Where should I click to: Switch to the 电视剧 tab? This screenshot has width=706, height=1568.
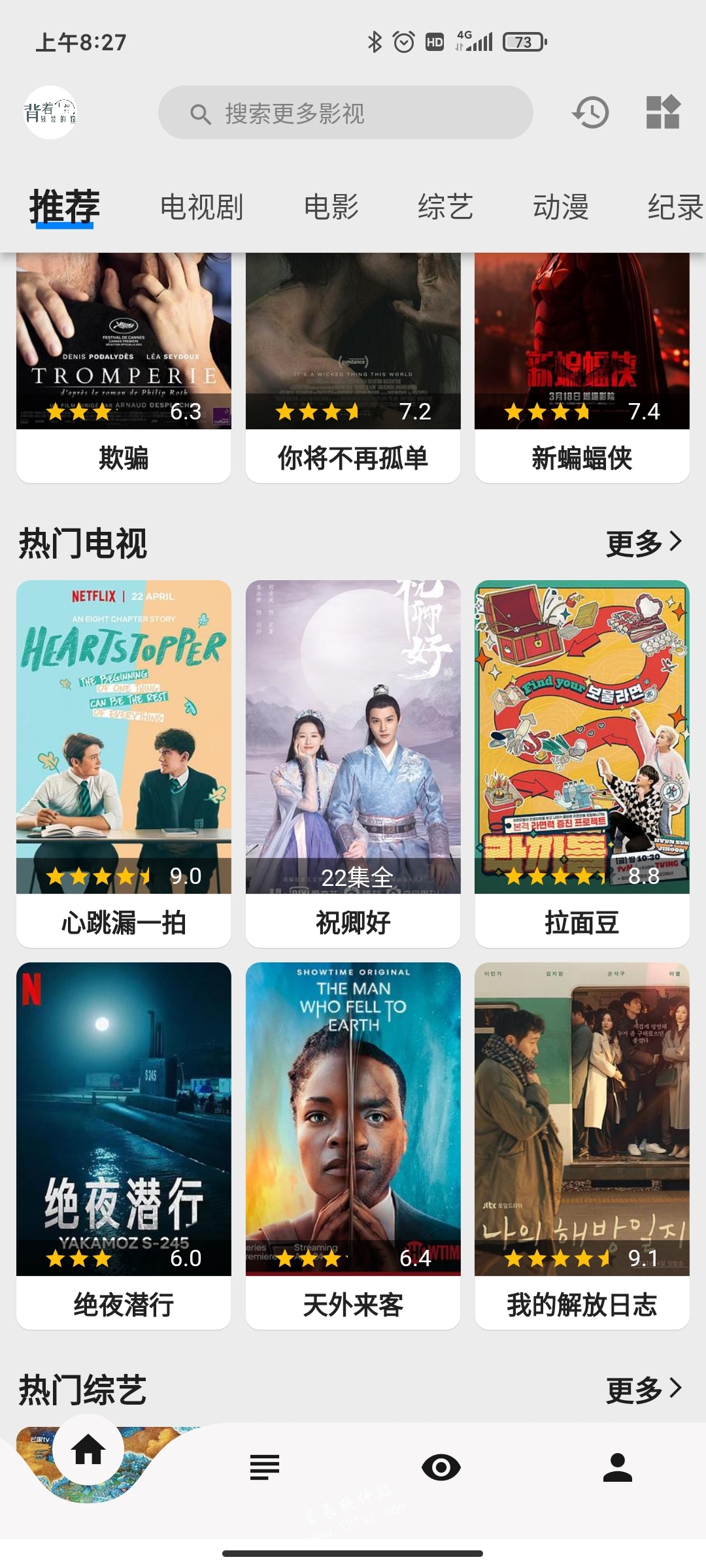pyautogui.click(x=201, y=207)
